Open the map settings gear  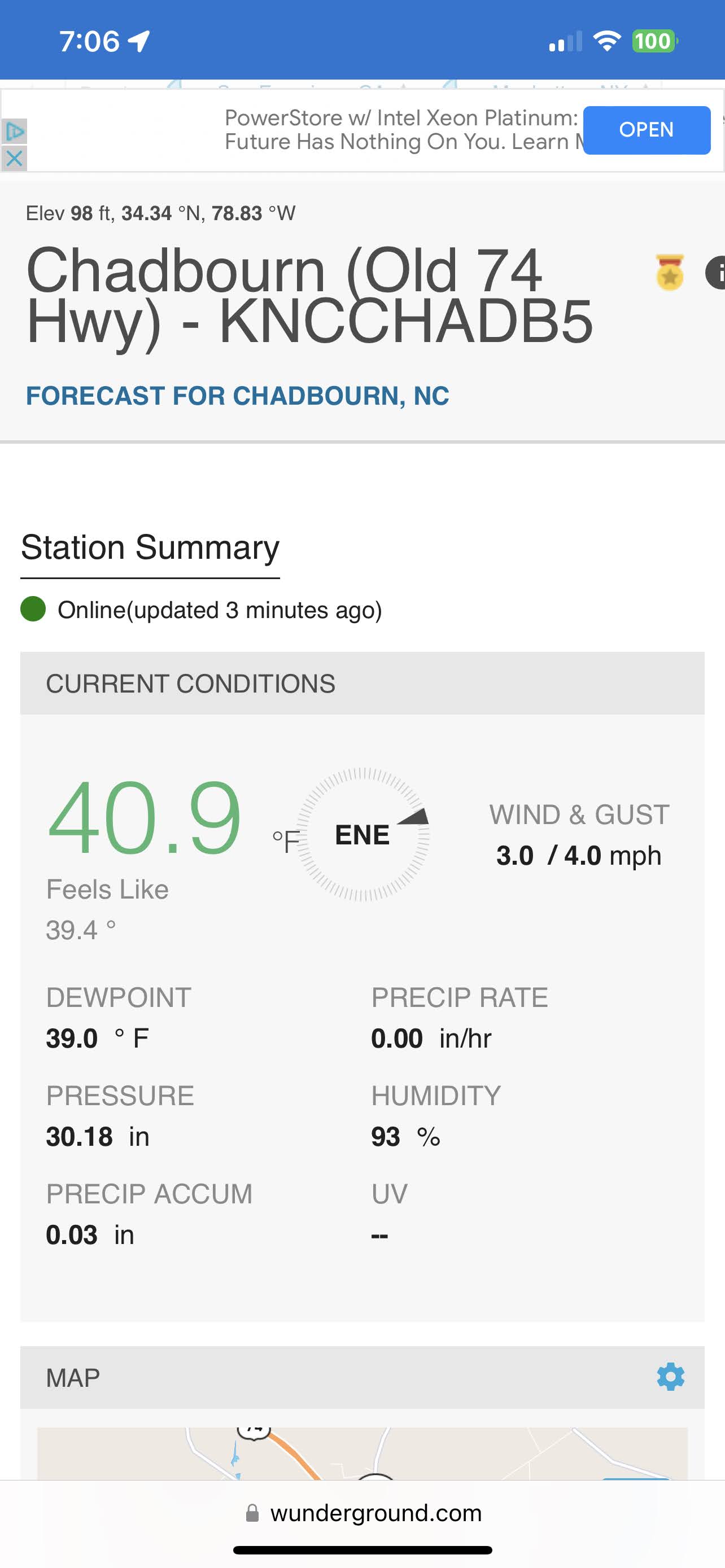click(670, 1376)
